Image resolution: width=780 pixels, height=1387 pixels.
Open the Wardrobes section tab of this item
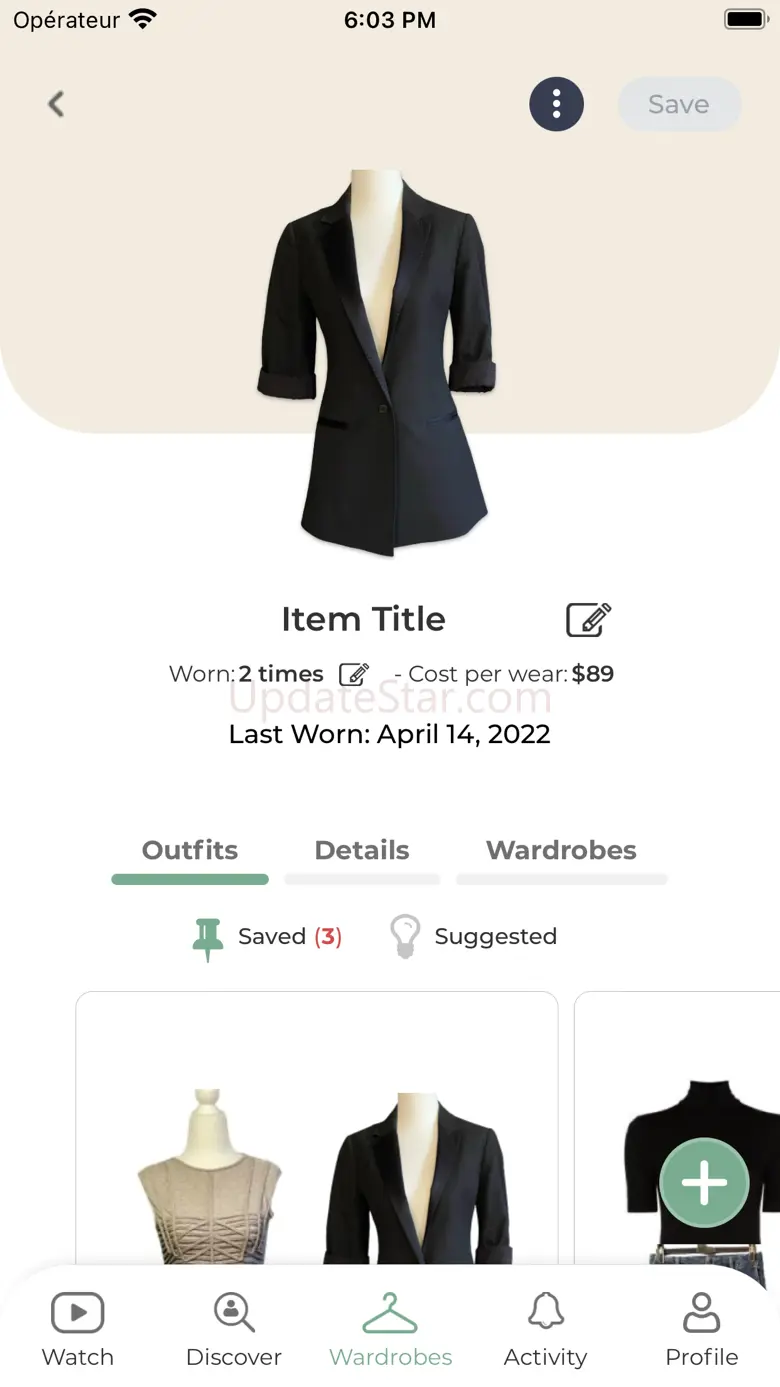pyautogui.click(x=561, y=852)
